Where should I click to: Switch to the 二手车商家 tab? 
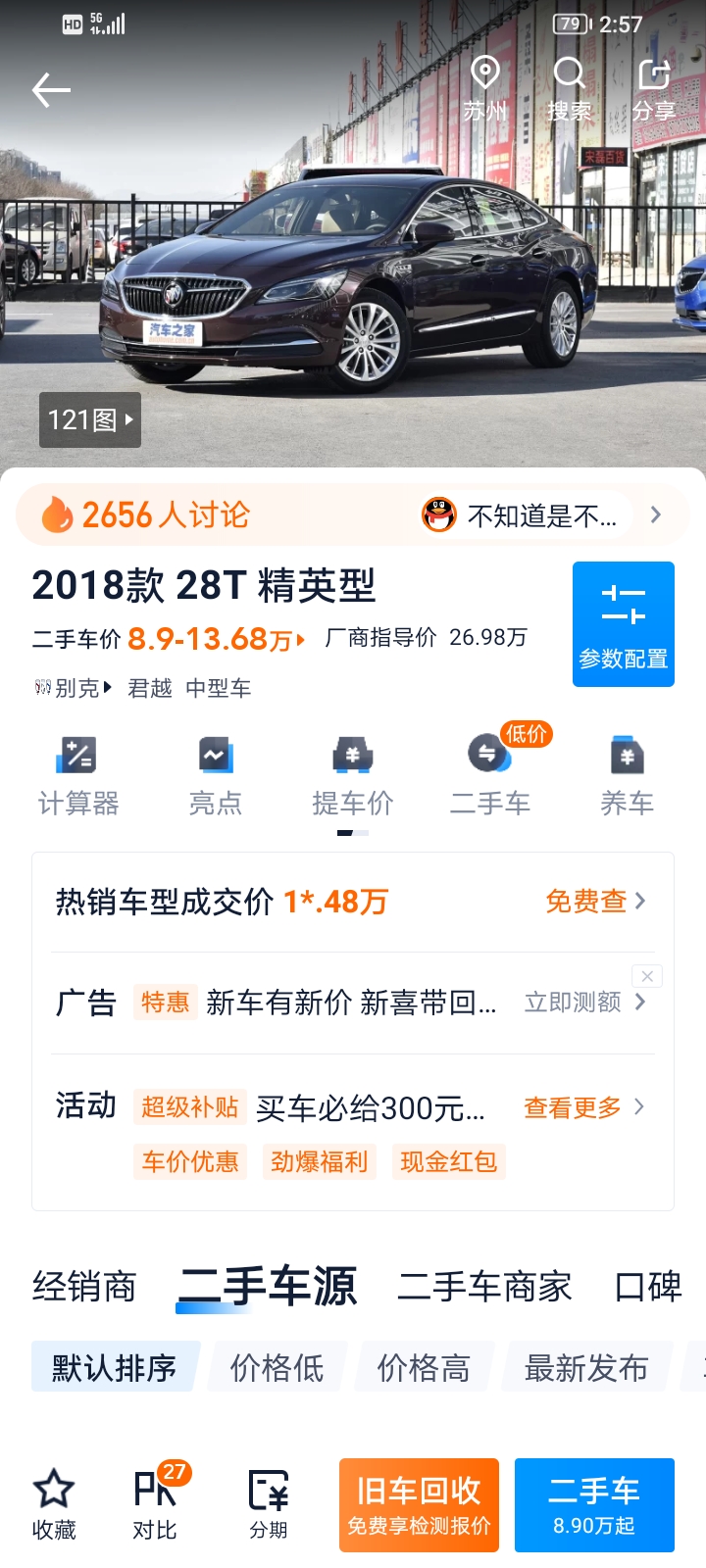click(485, 1287)
